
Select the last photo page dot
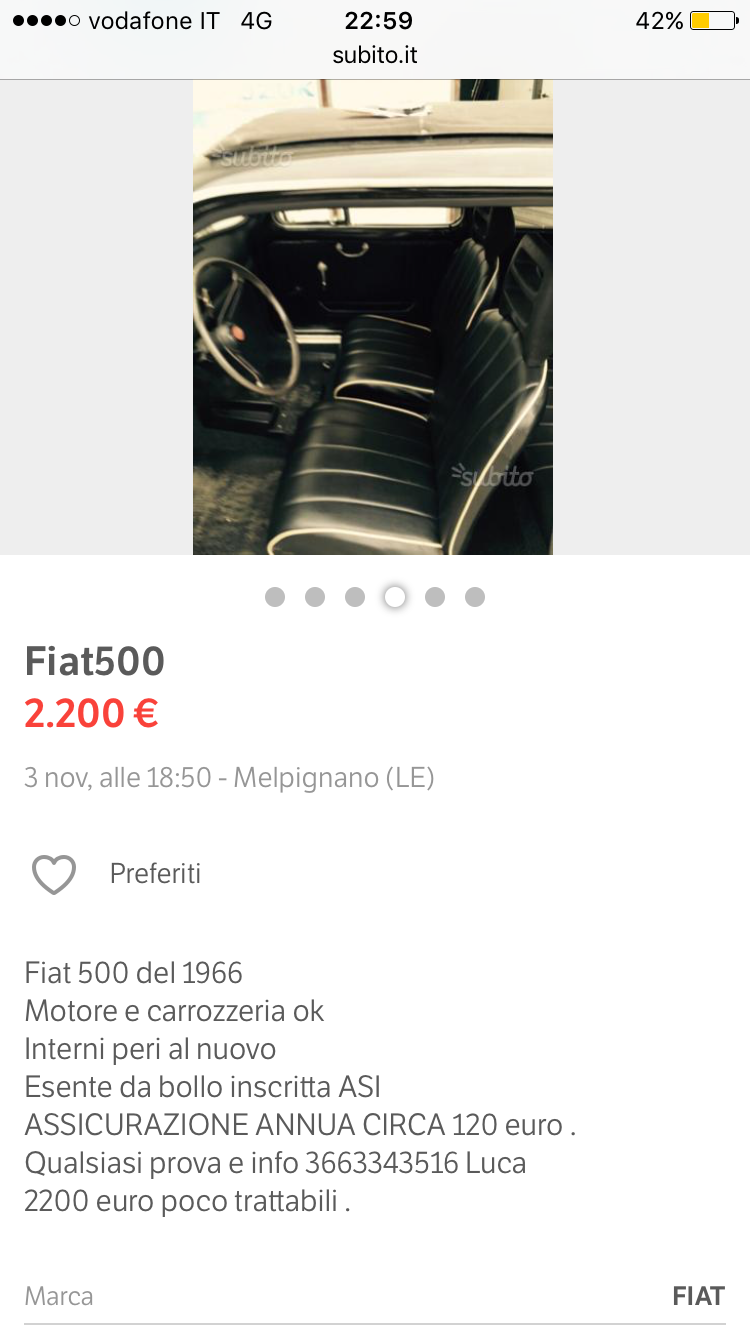[x=475, y=597]
